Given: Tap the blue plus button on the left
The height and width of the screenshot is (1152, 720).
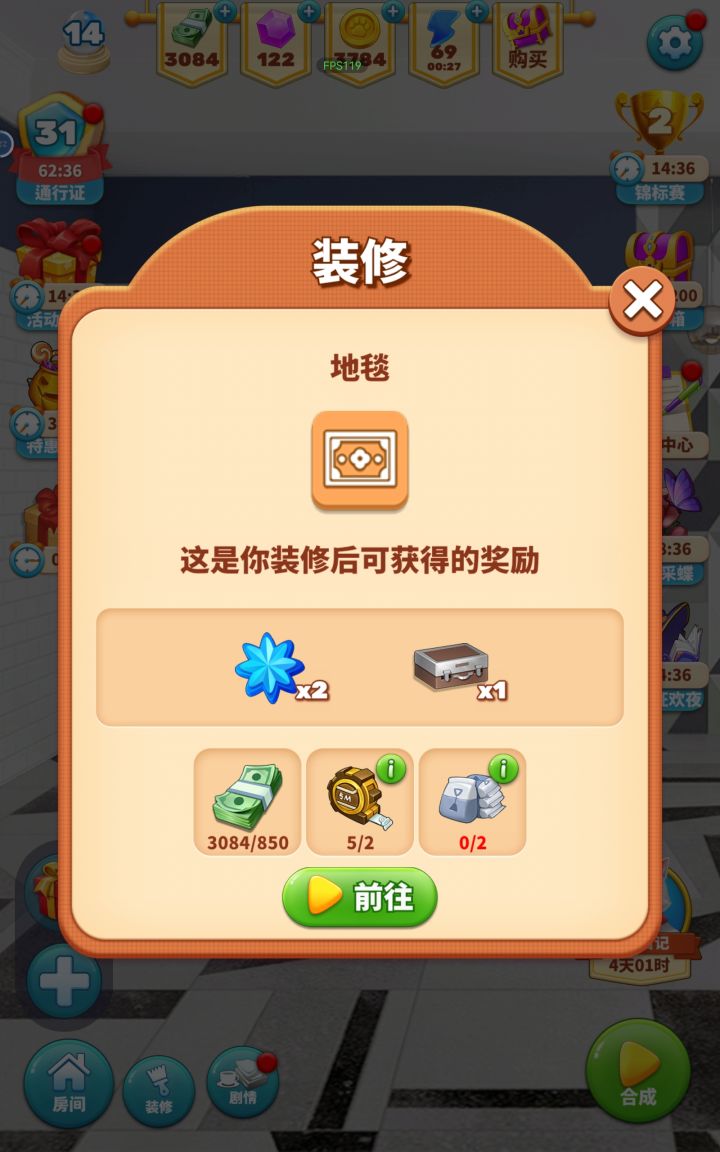Looking at the screenshot, I should (x=64, y=980).
